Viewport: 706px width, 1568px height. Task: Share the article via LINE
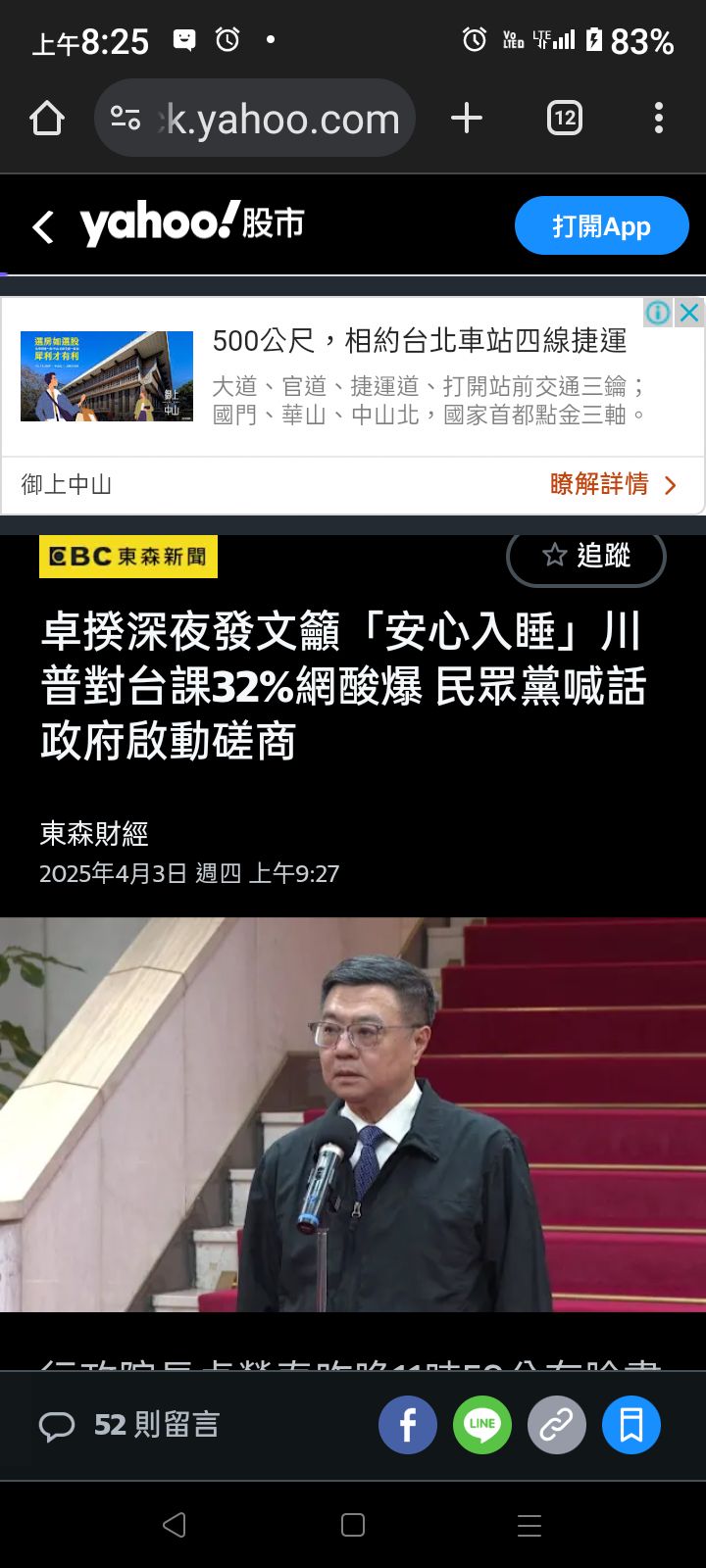(x=482, y=1425)
